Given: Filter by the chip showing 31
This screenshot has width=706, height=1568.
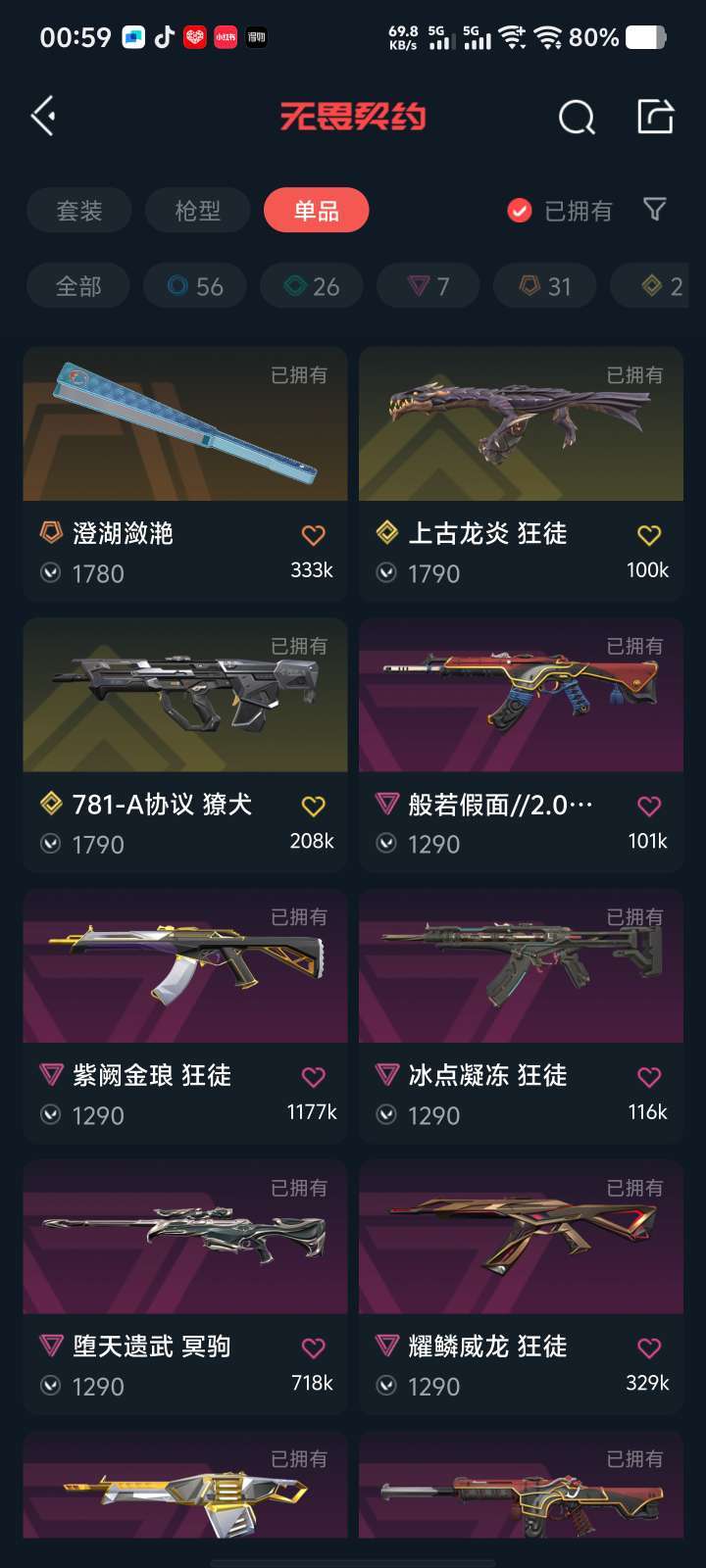Looking at the screenshot, I should tap(544, 286).
